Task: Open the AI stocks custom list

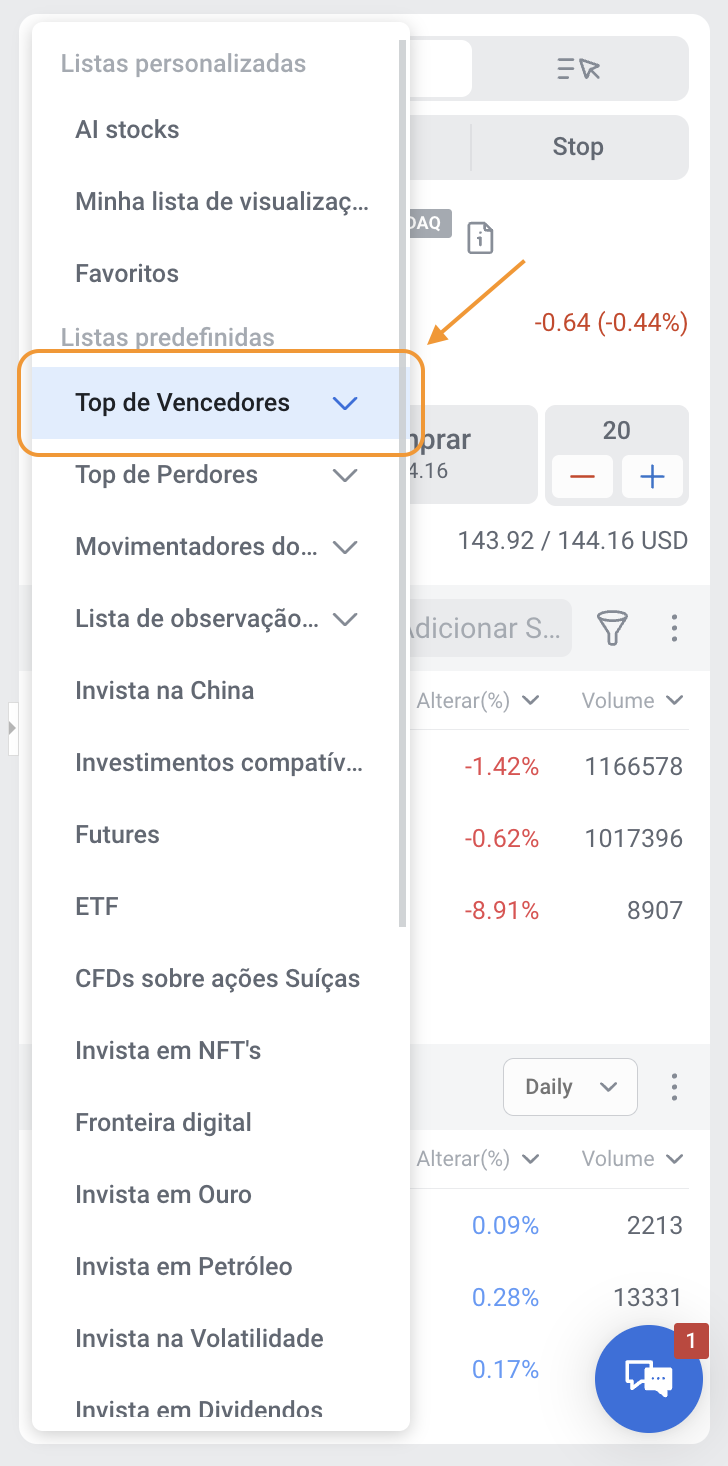Action: coord(127,130)
